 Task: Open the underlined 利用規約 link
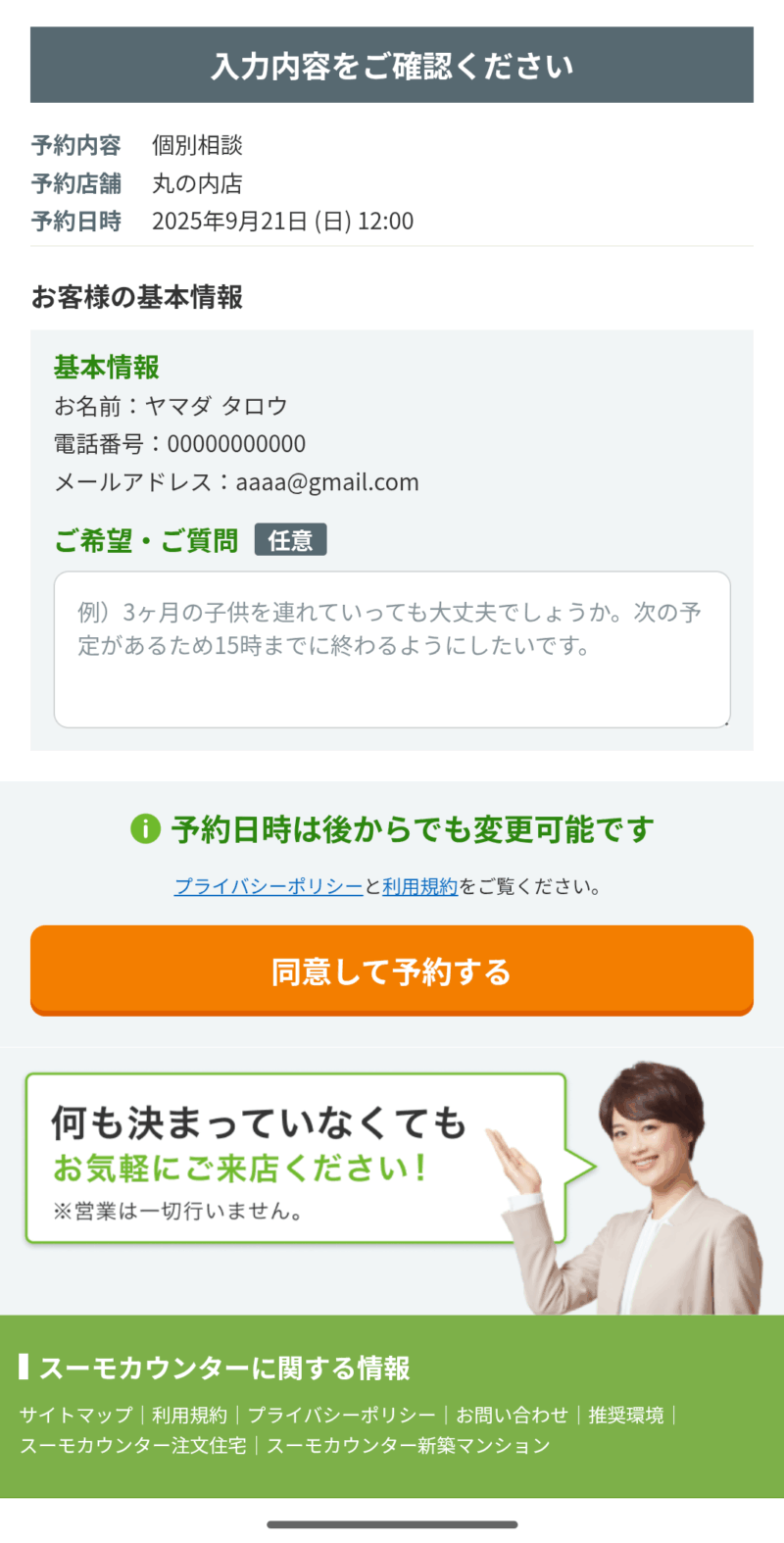(419, 886)
